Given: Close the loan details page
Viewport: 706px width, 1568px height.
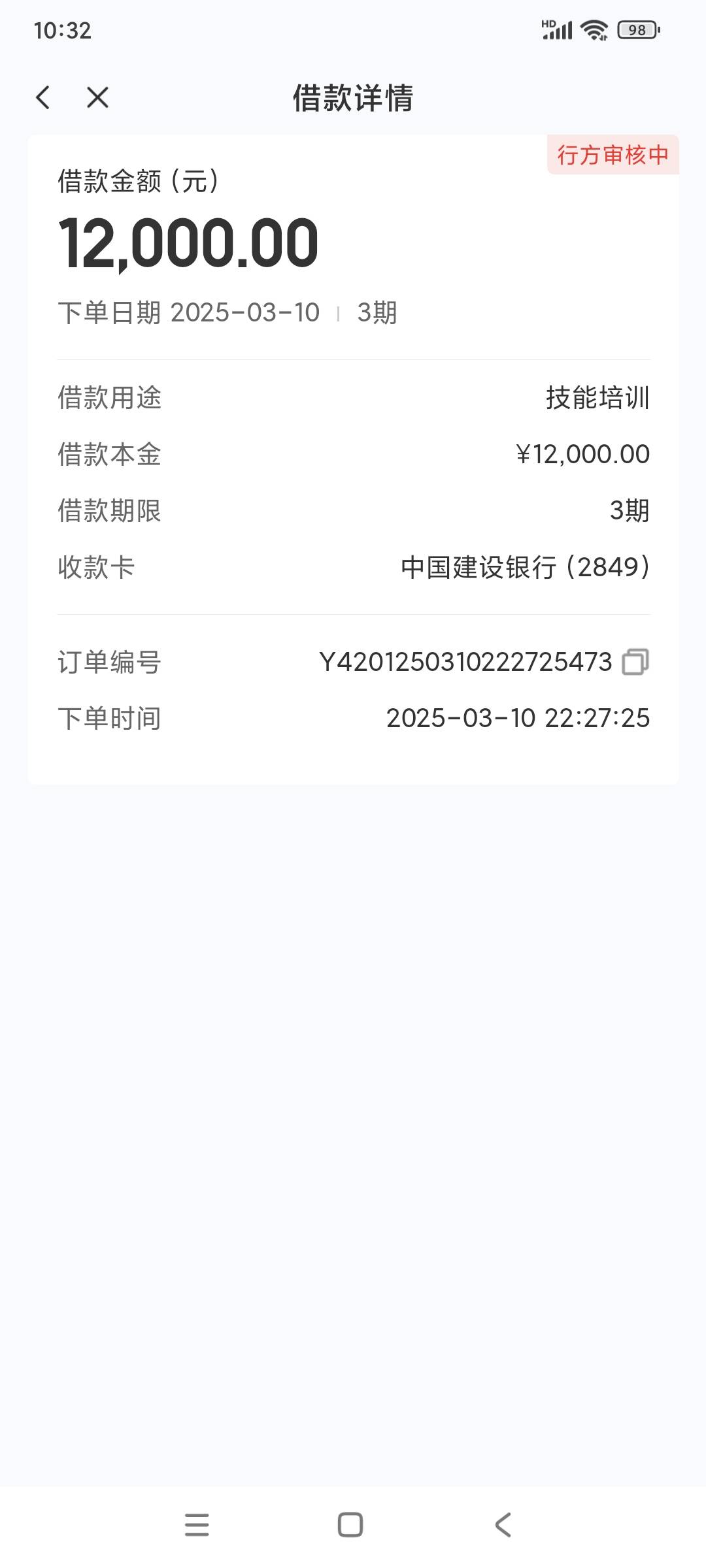Looking at the screenshot, I should 97,98.
